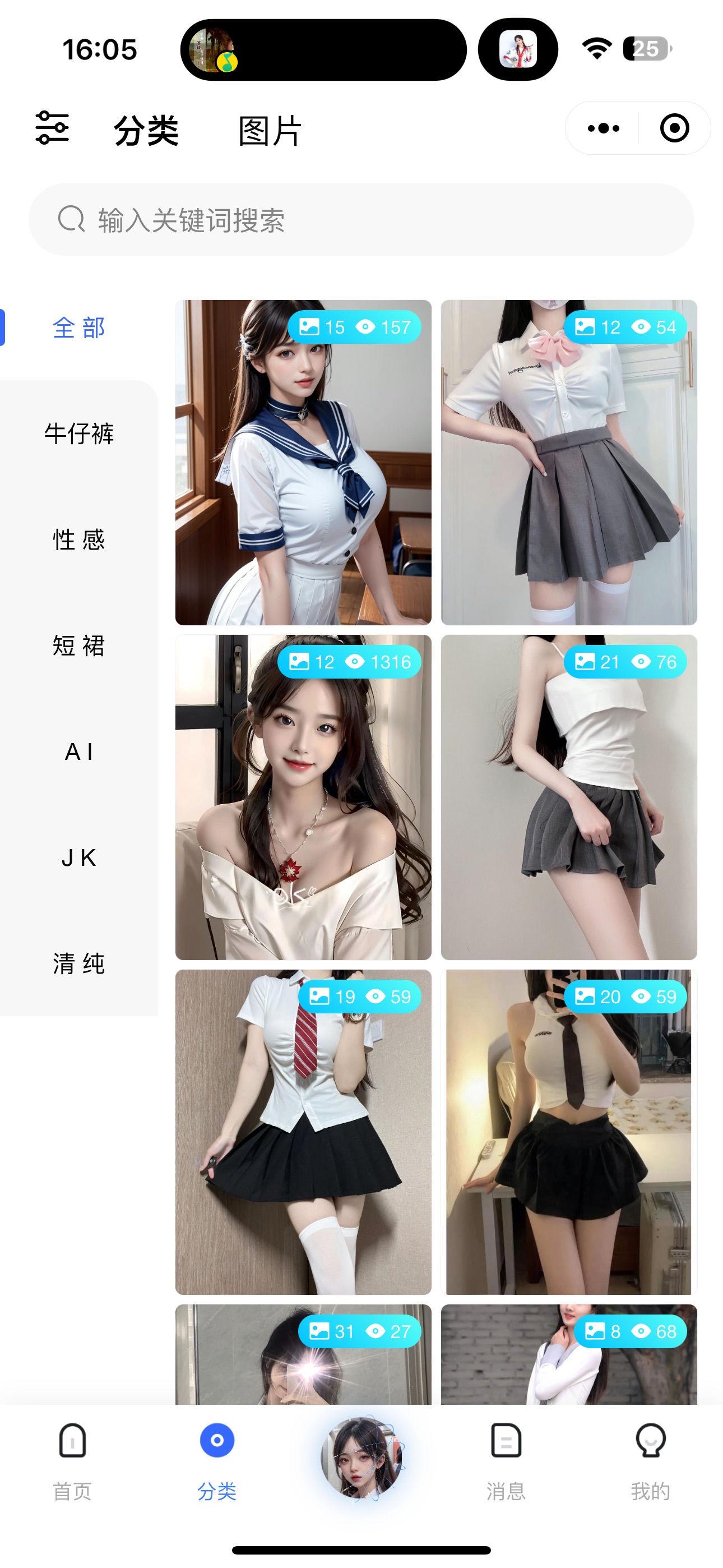Tap the 输入关键词搜索 search box
This screenshot has height=1568, width=723.
[x=361, y=220]
